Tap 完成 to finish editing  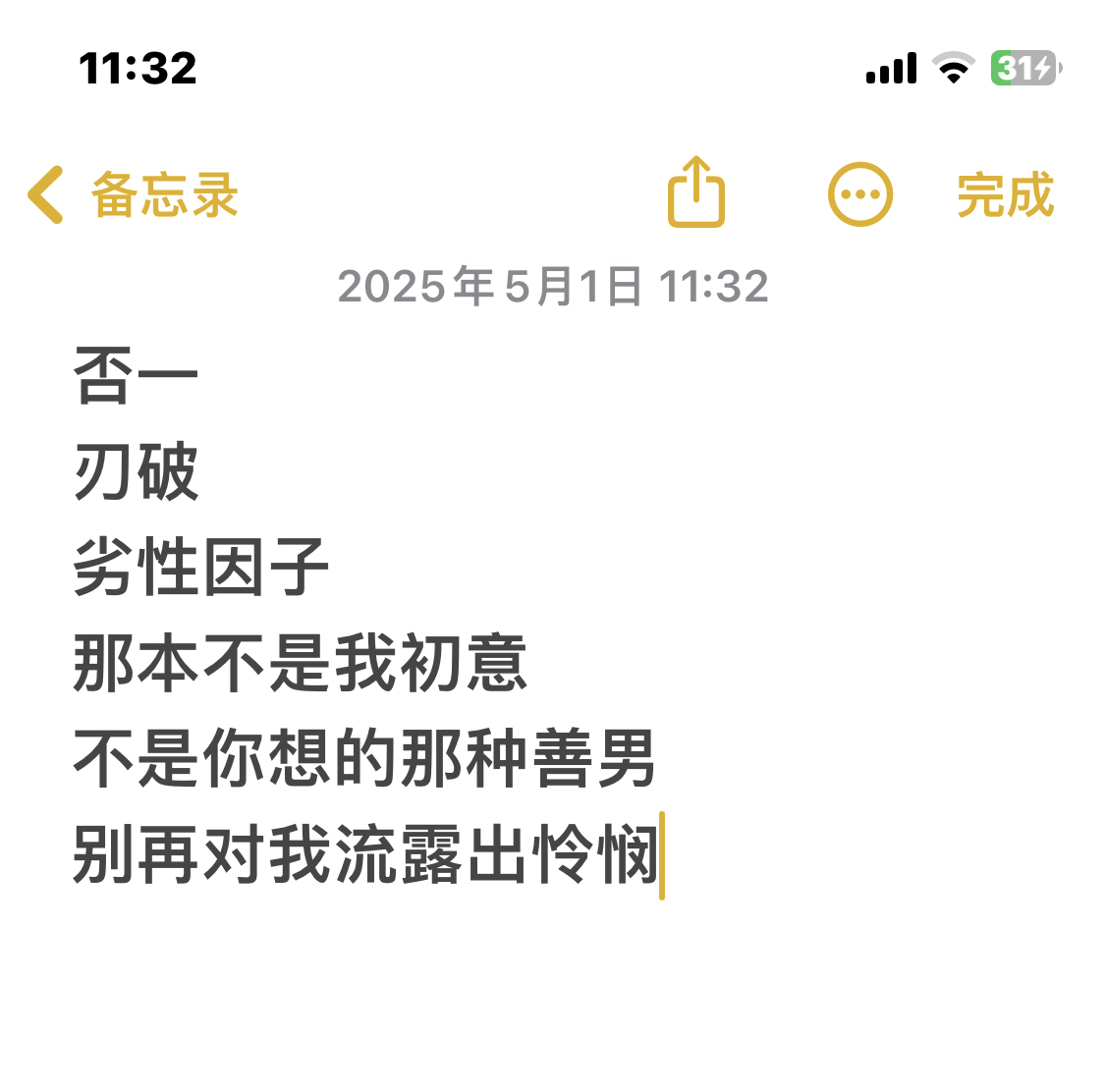tap(1005, 194)
